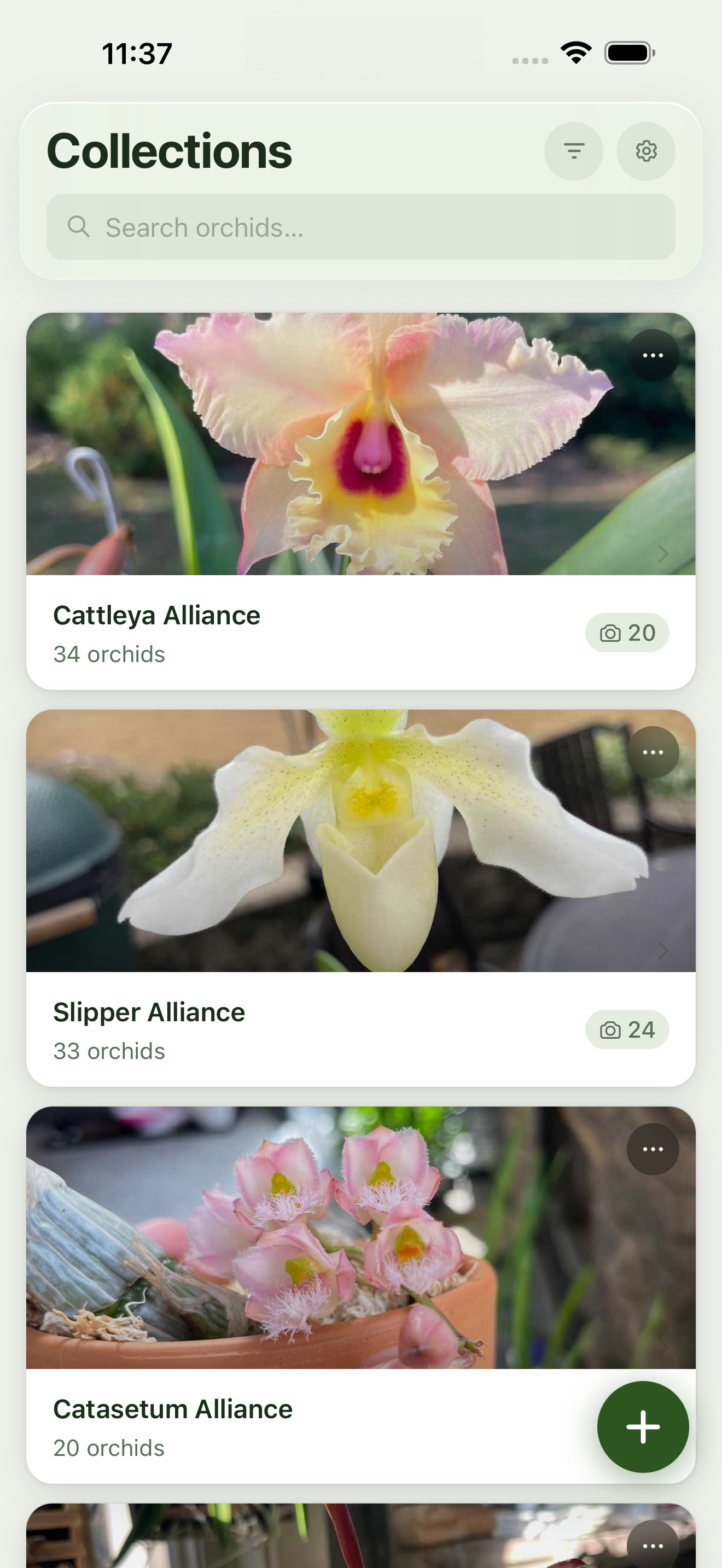Select the Slipper Alliance title
The height and width of the screenshot is (1568, 722).
pos(149,1011)
